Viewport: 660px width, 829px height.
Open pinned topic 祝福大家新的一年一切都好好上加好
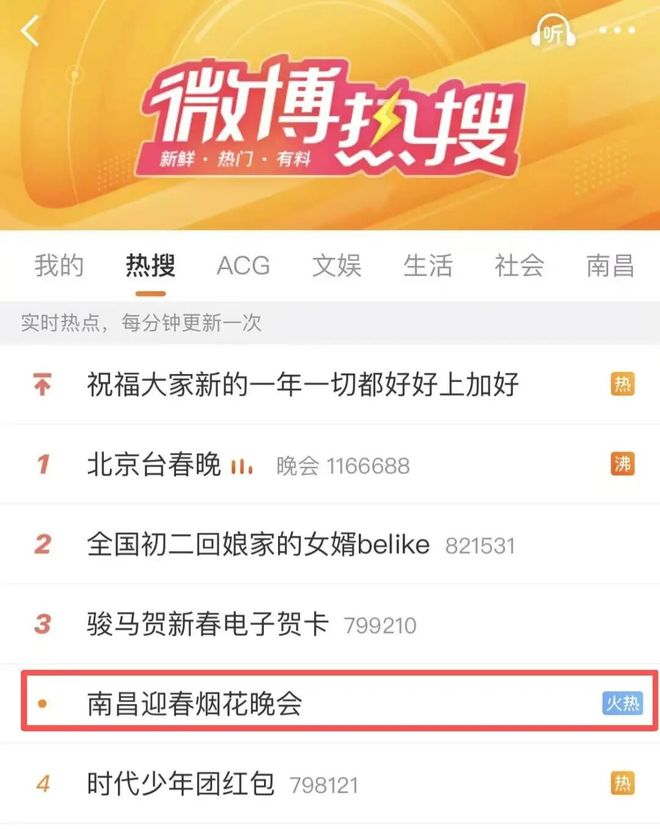[303, 384]
